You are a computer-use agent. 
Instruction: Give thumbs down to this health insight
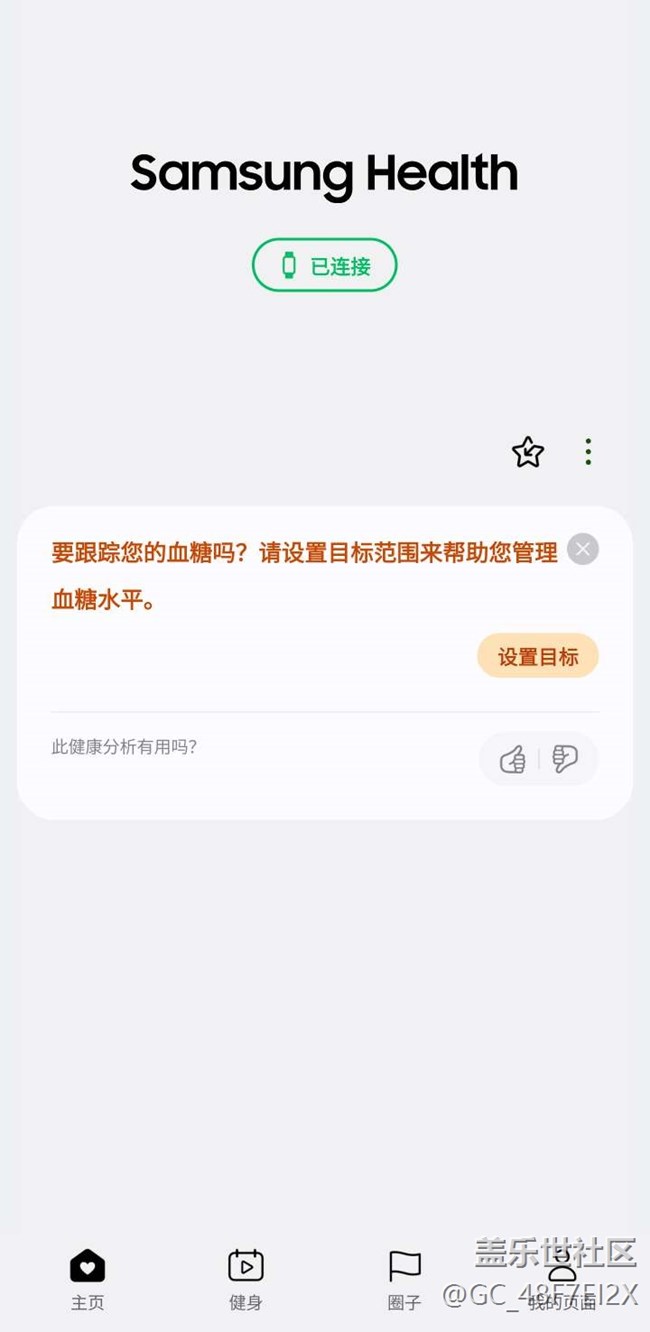coord(565,759)
